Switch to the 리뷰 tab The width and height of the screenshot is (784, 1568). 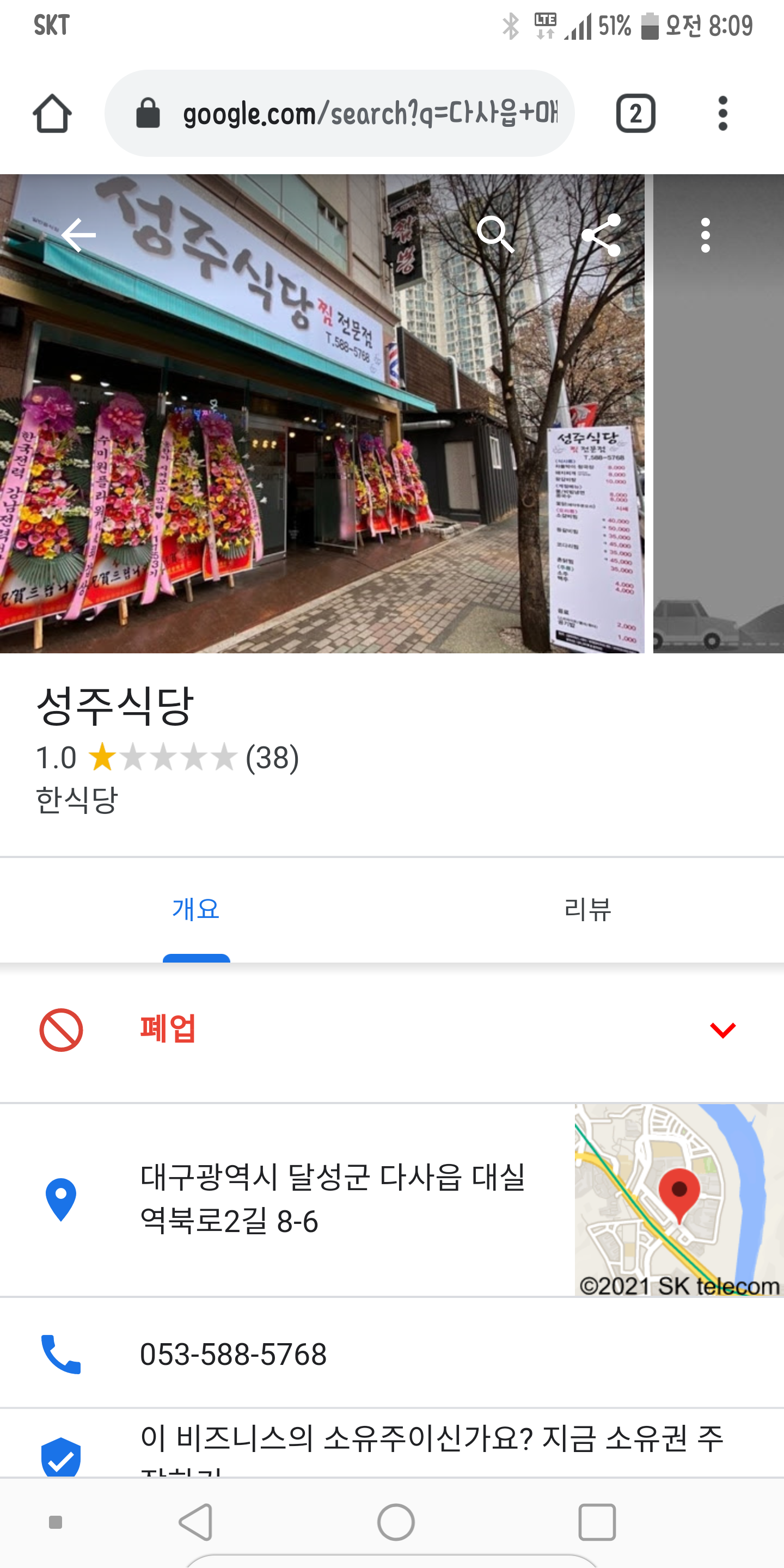pyautogui.click(x=587, y=909)
